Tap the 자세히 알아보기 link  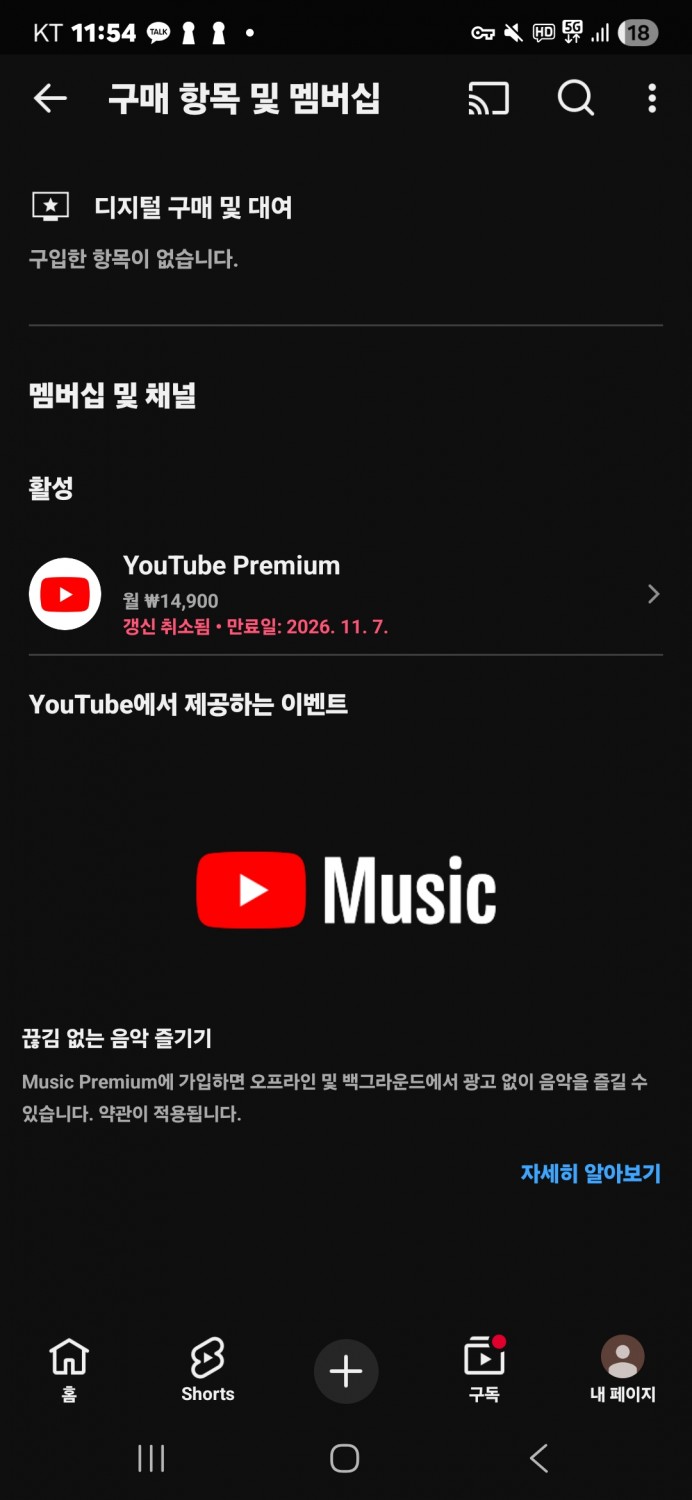point(590,1173)
